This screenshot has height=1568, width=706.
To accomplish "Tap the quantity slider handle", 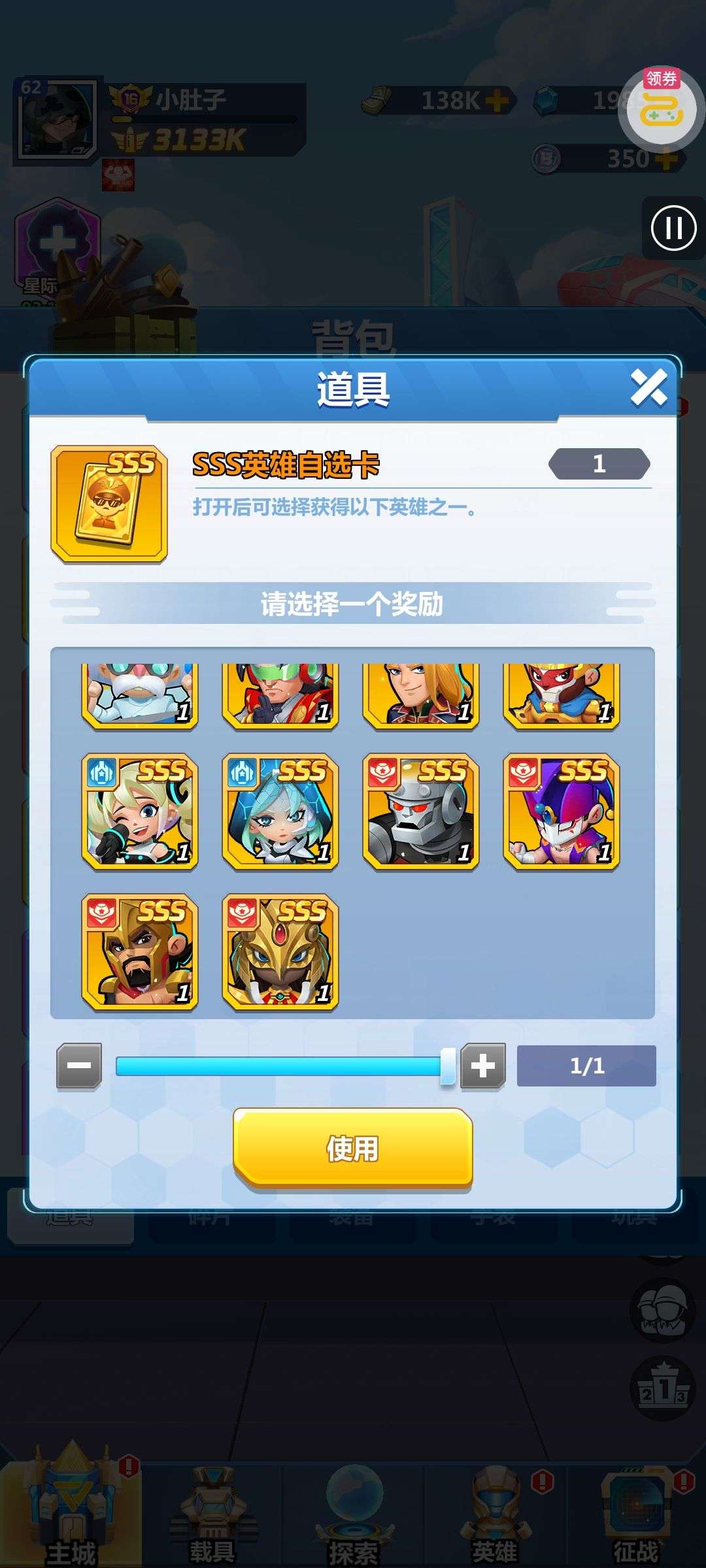I will pyautogui.click(x=448, y=1066).
